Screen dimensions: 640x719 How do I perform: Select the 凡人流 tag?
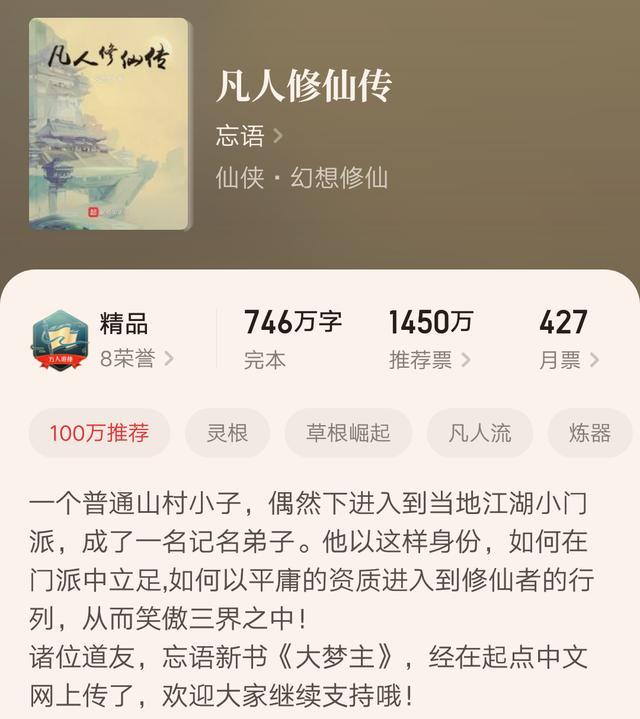(480, 433)
